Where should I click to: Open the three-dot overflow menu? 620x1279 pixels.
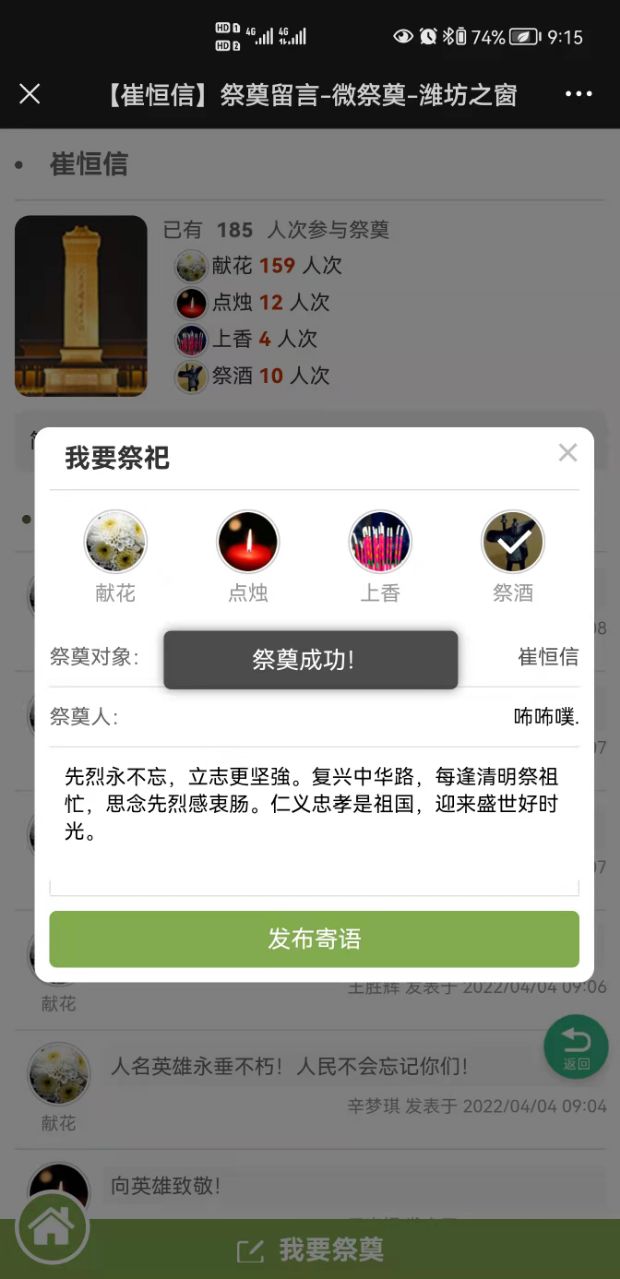click(x=578, y=94)
